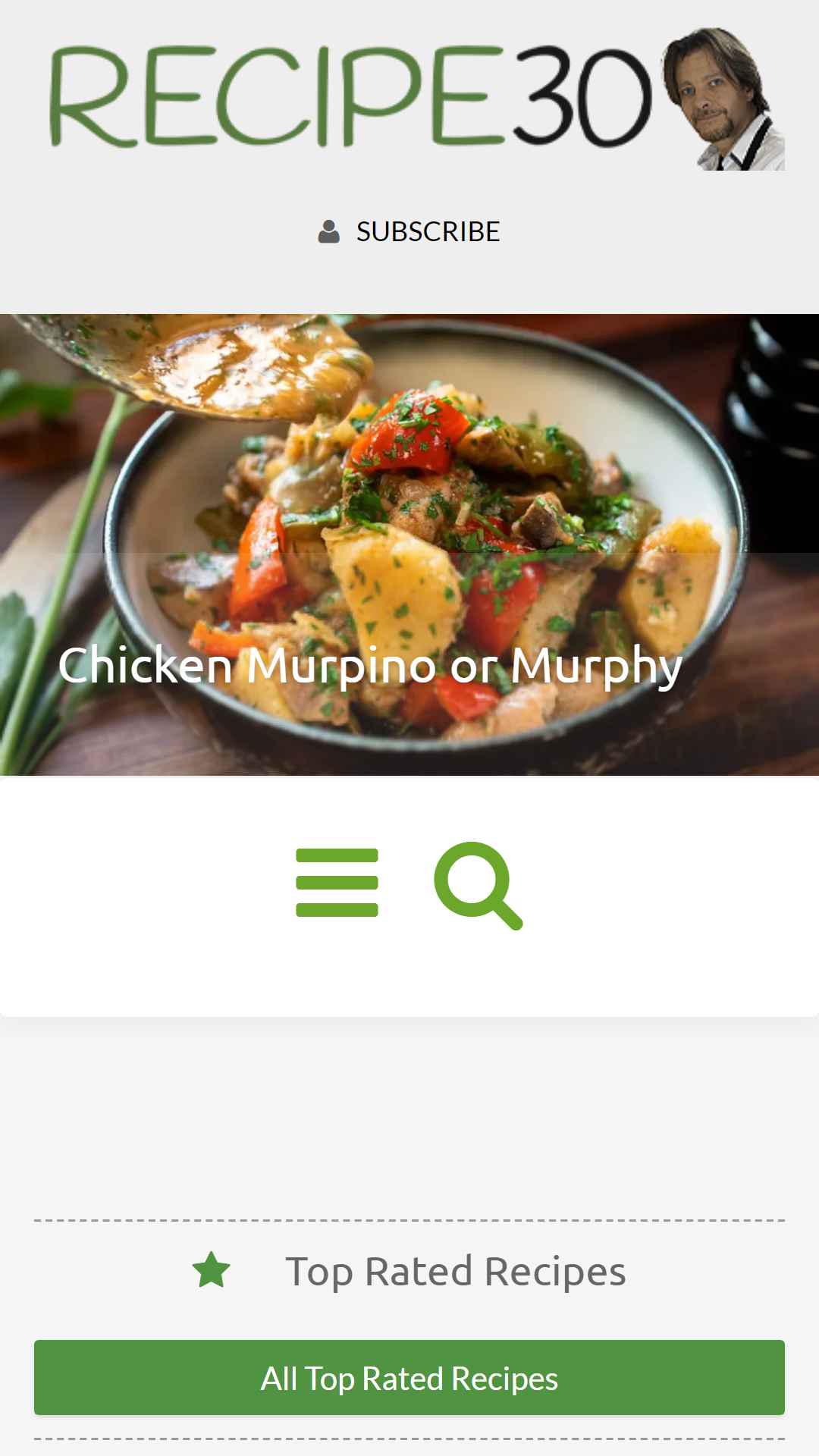View All Top Rated Recipes

[409, 1378]
